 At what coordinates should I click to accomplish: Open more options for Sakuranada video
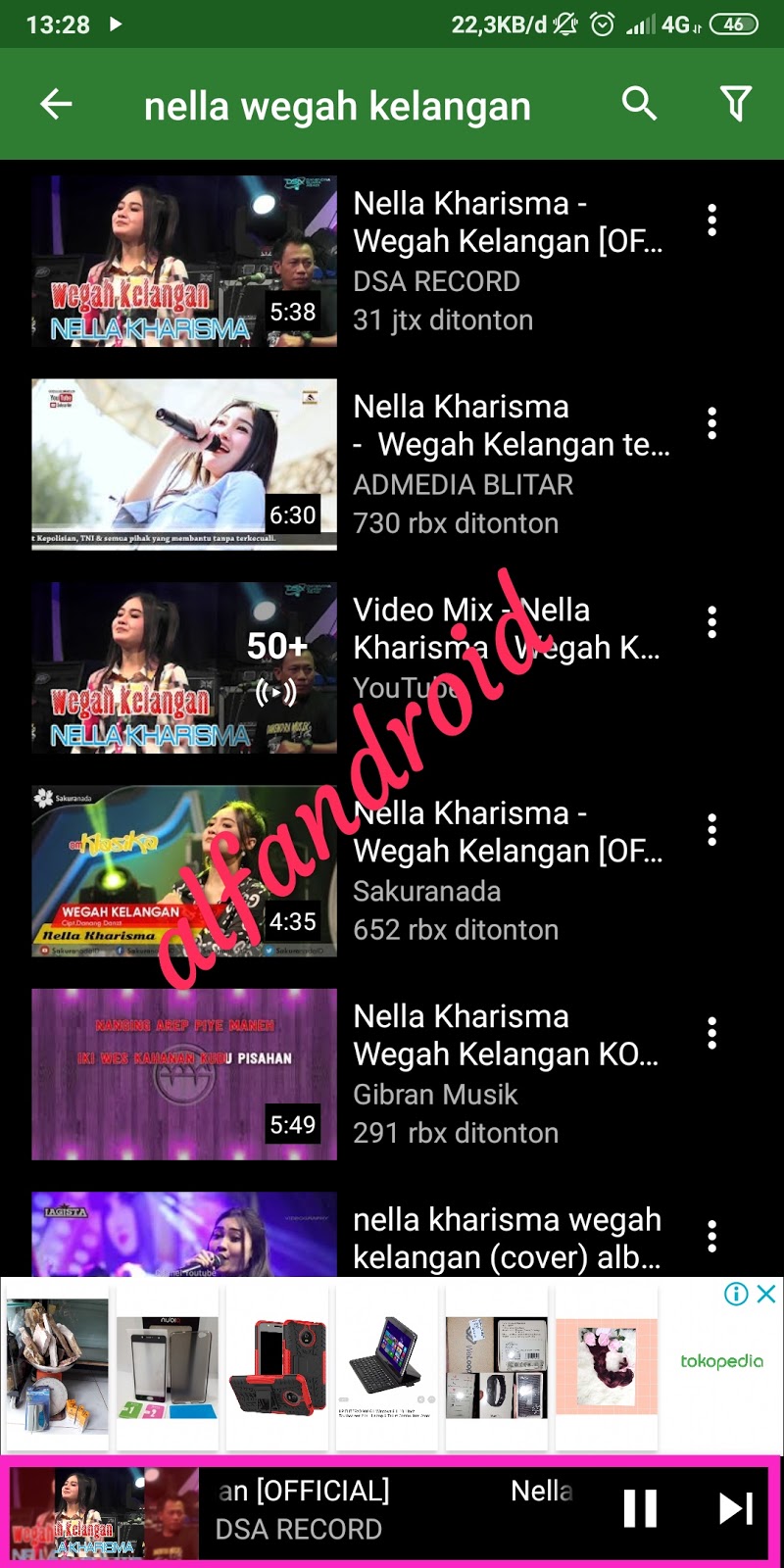(712, 830)
